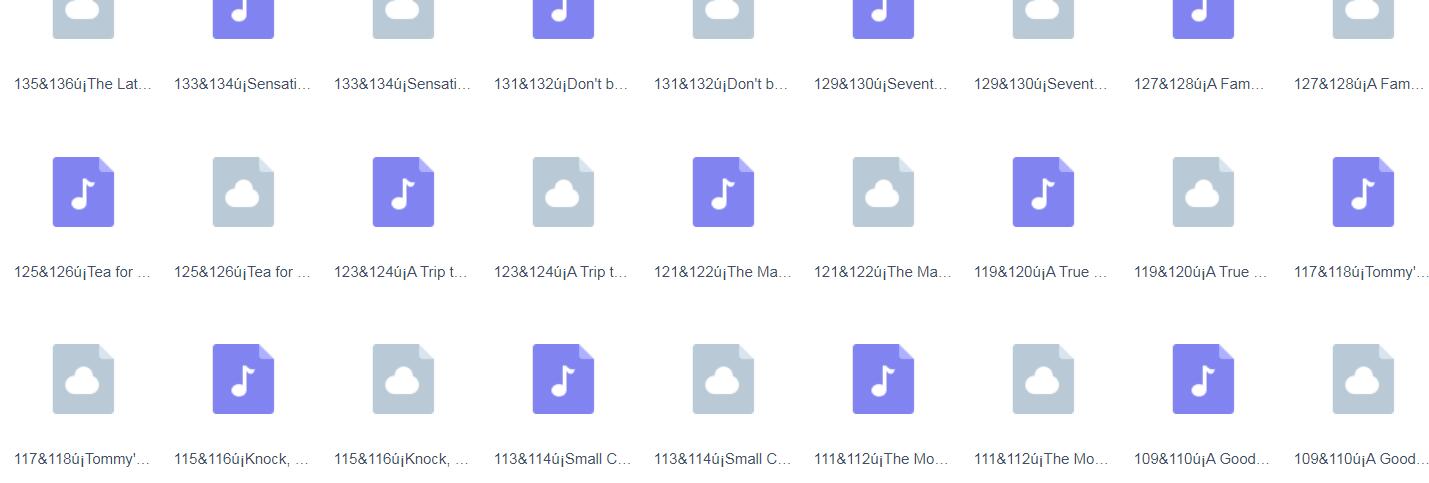The height and width of the screenshot is (483, 1429).
Task: Select the 115&116 Knock,... cloud file
Action: [403, 379]
